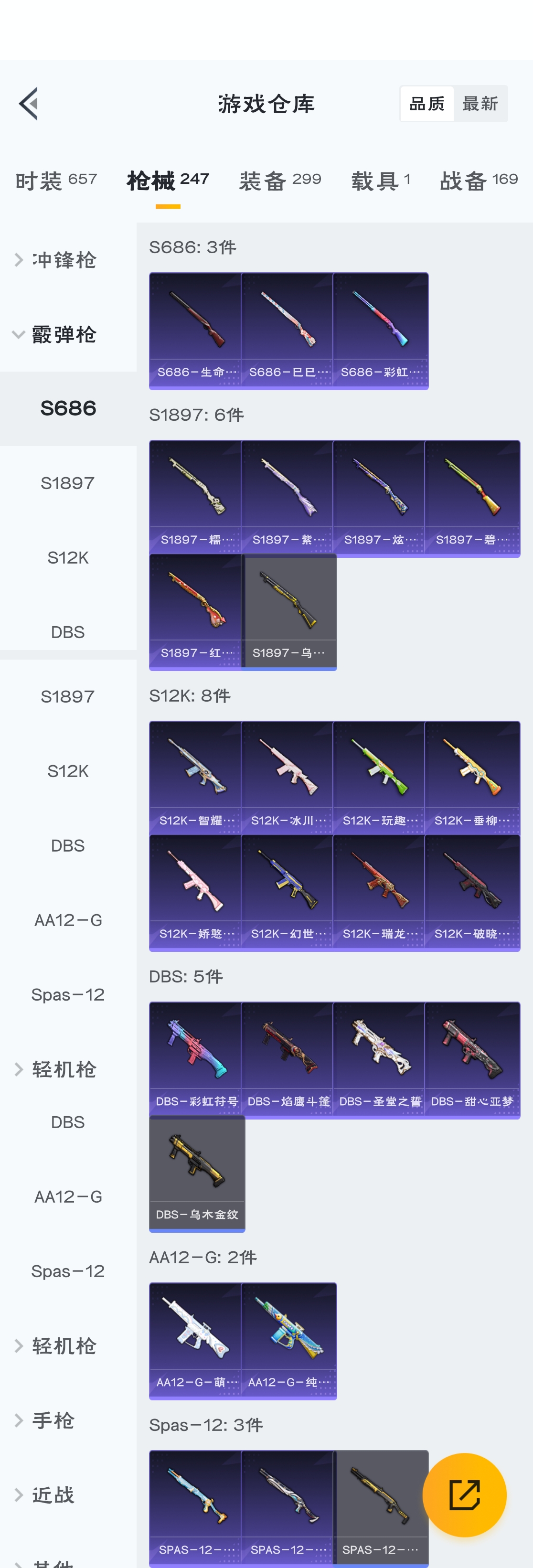This screenshot has width=533, height=1568.
Task: View the DBS-乌木金纹 skin
Action: [x=196, y=1173]
